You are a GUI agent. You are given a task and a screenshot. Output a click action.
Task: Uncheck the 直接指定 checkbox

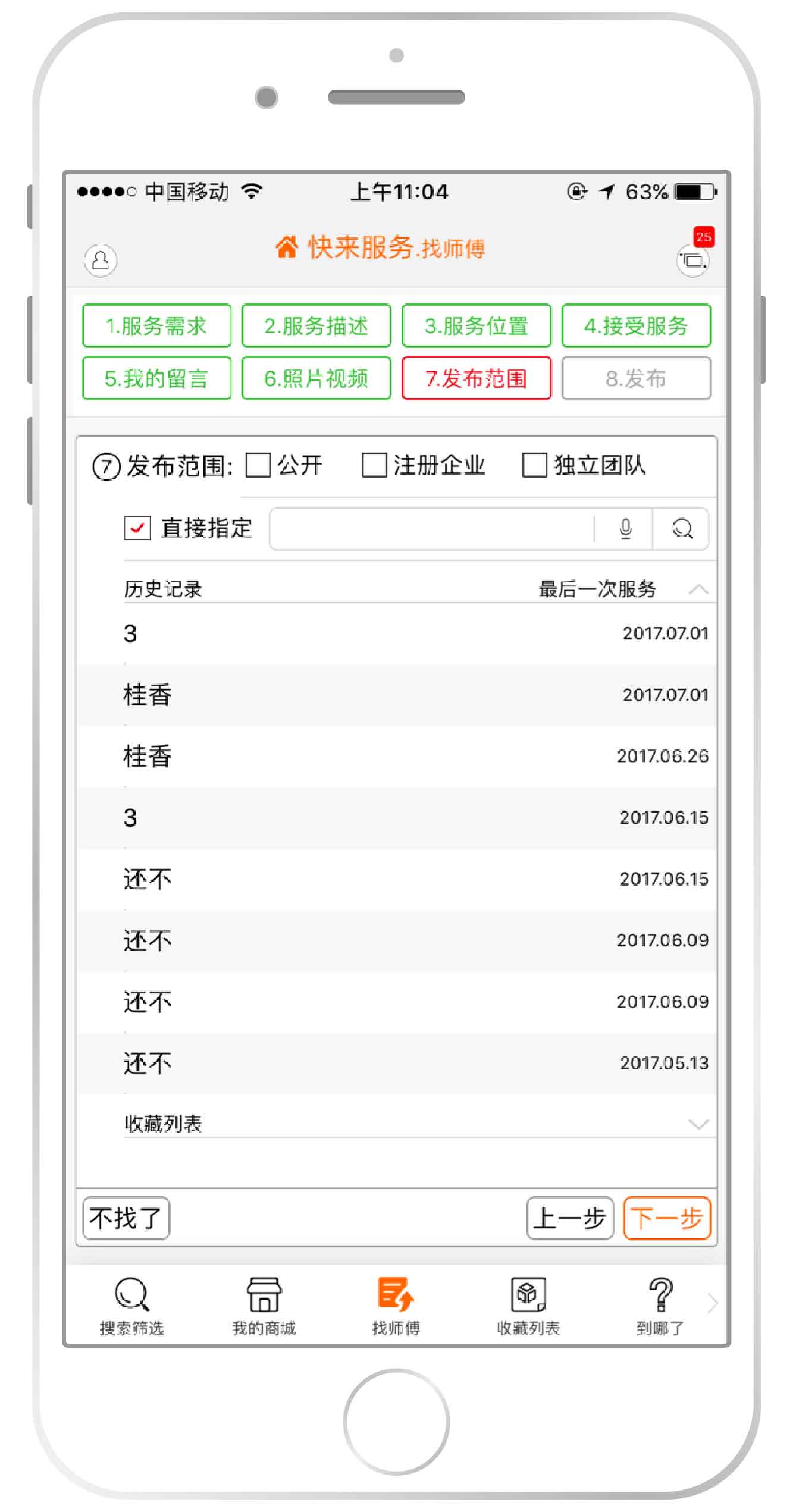click(137, 528)
